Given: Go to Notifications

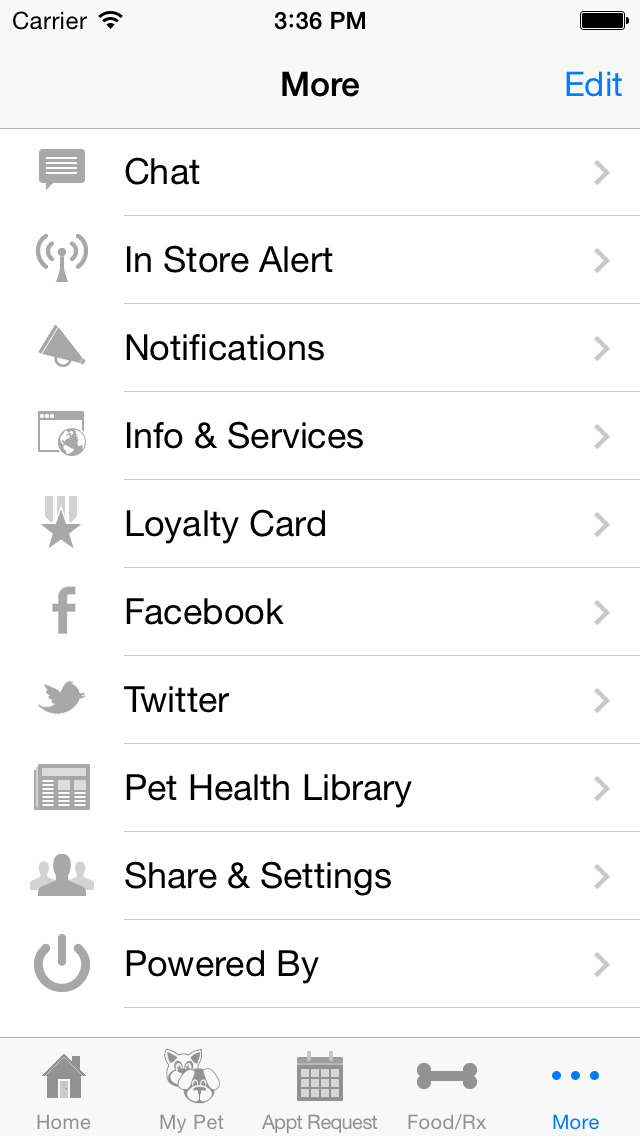Looking at the screenshot, I should [x=320, y=348].
